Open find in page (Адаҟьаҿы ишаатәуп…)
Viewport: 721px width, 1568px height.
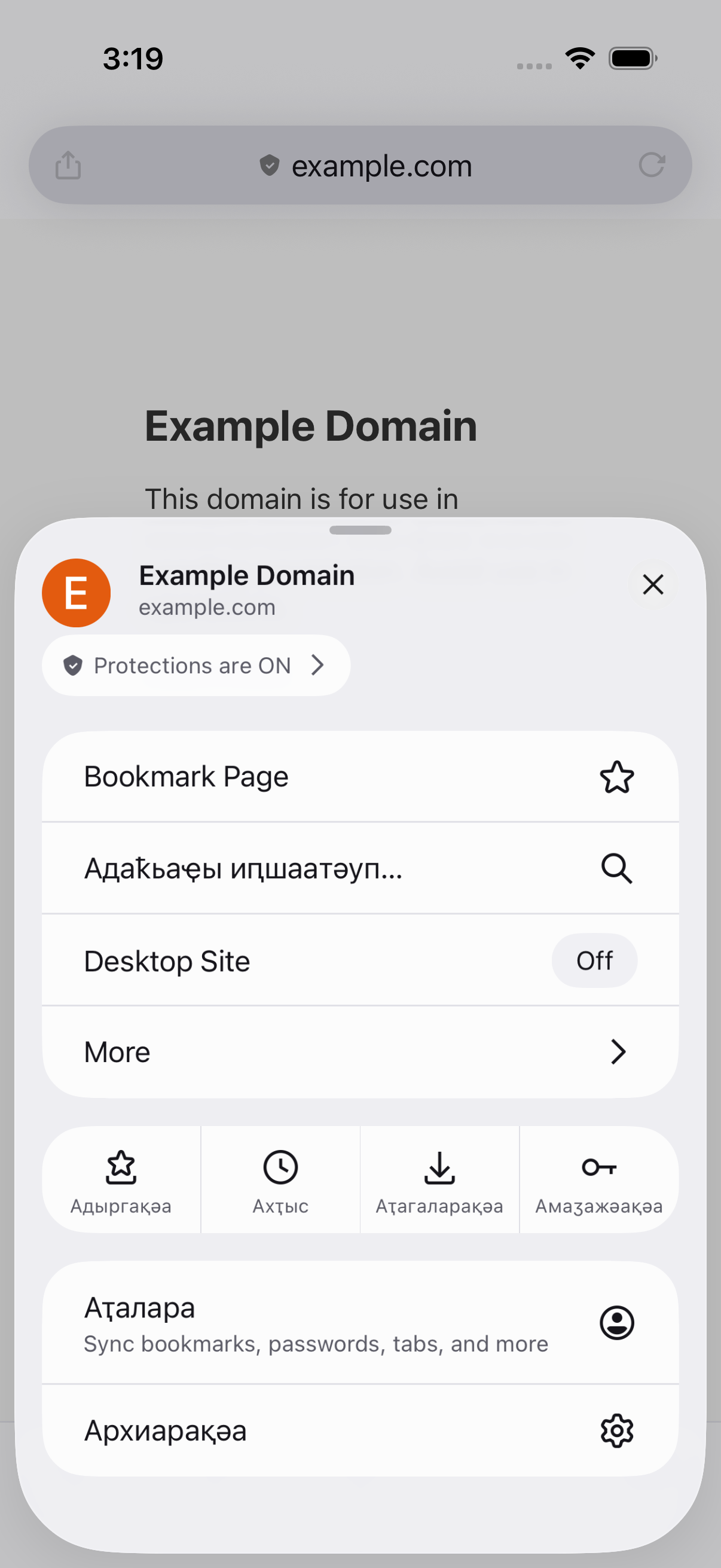360,868
